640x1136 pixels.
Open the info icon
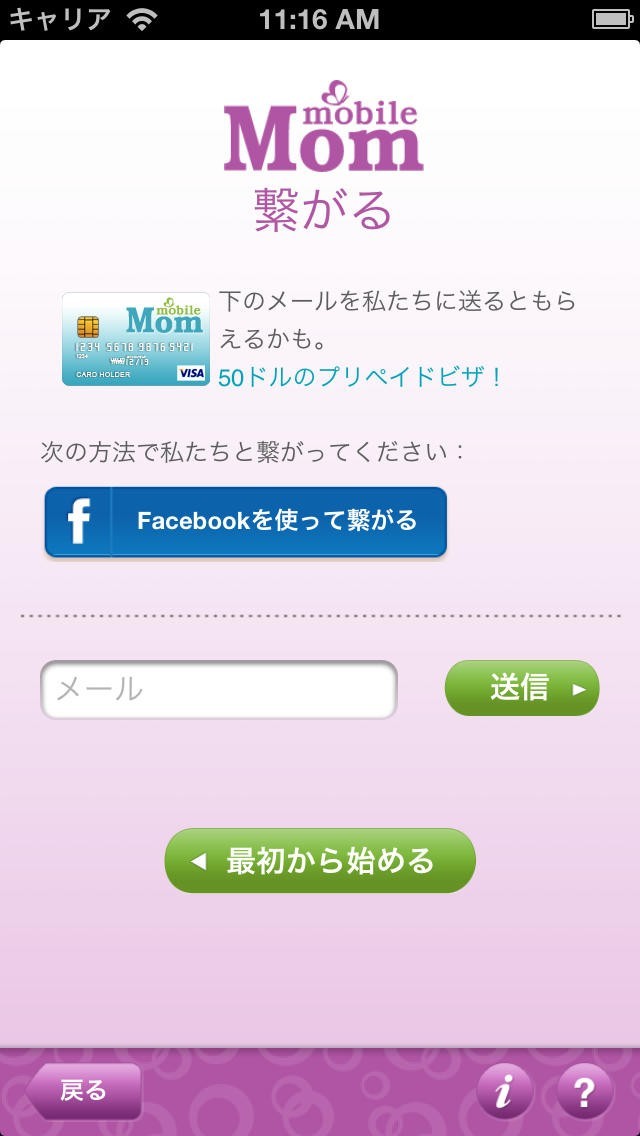(x=505, y=1092)
